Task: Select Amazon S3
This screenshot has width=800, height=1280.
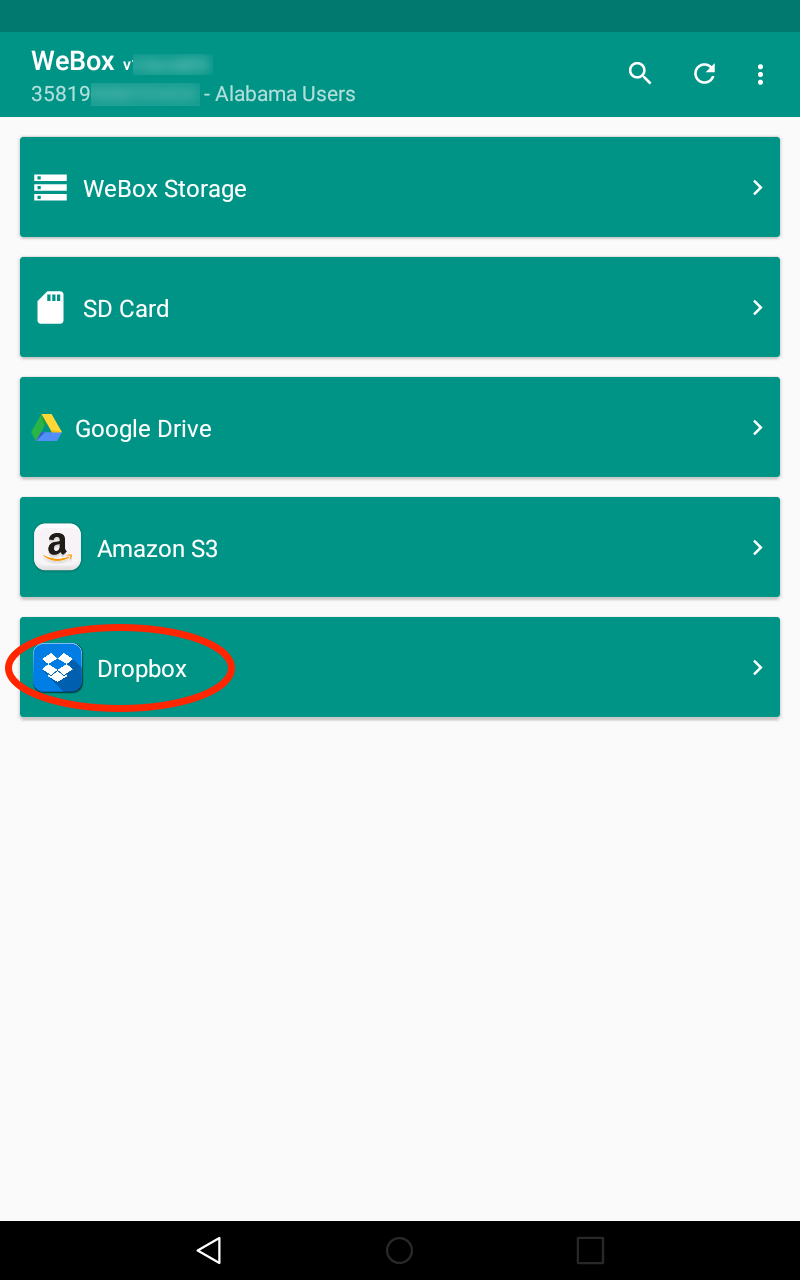Action: point(400,547)
